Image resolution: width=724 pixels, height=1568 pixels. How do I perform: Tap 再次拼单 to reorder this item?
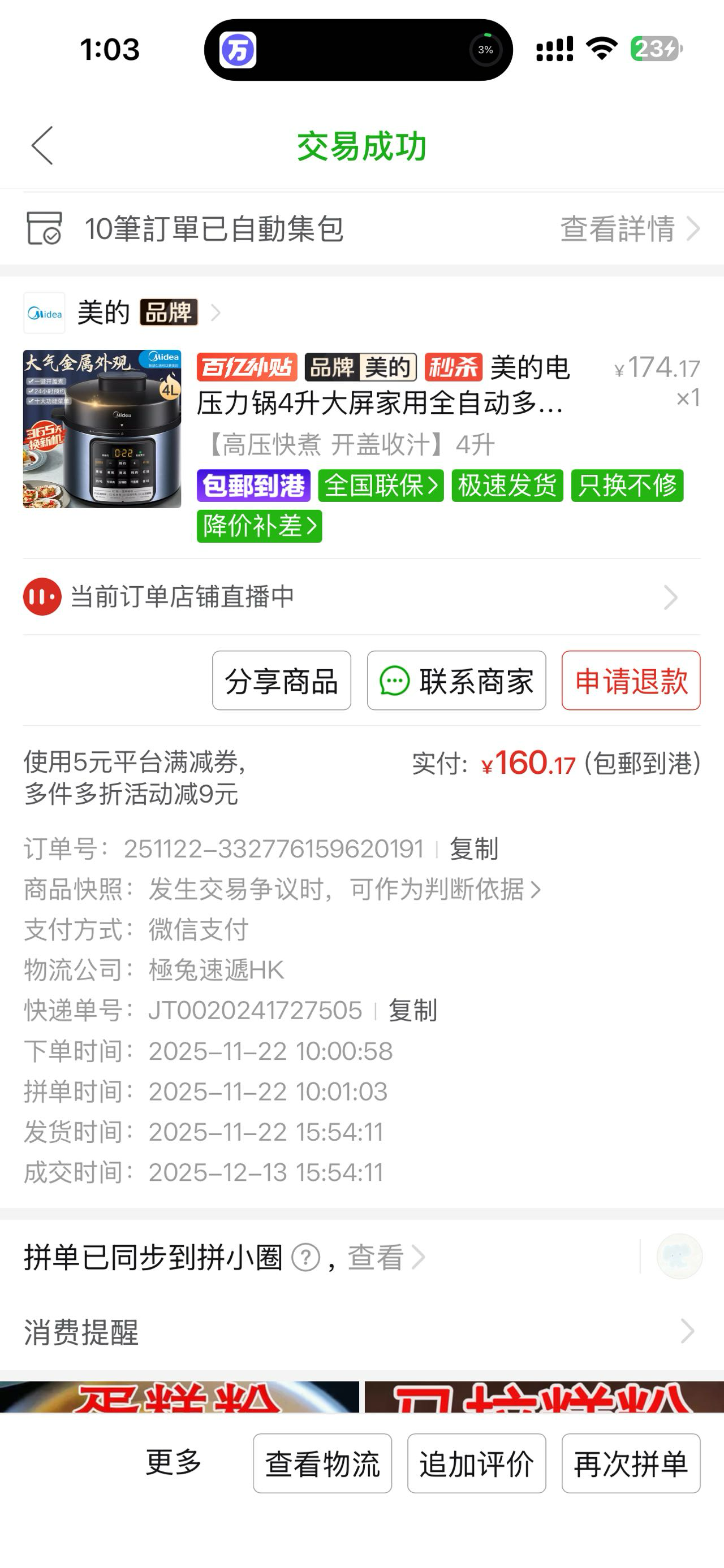coord(631,1463)
